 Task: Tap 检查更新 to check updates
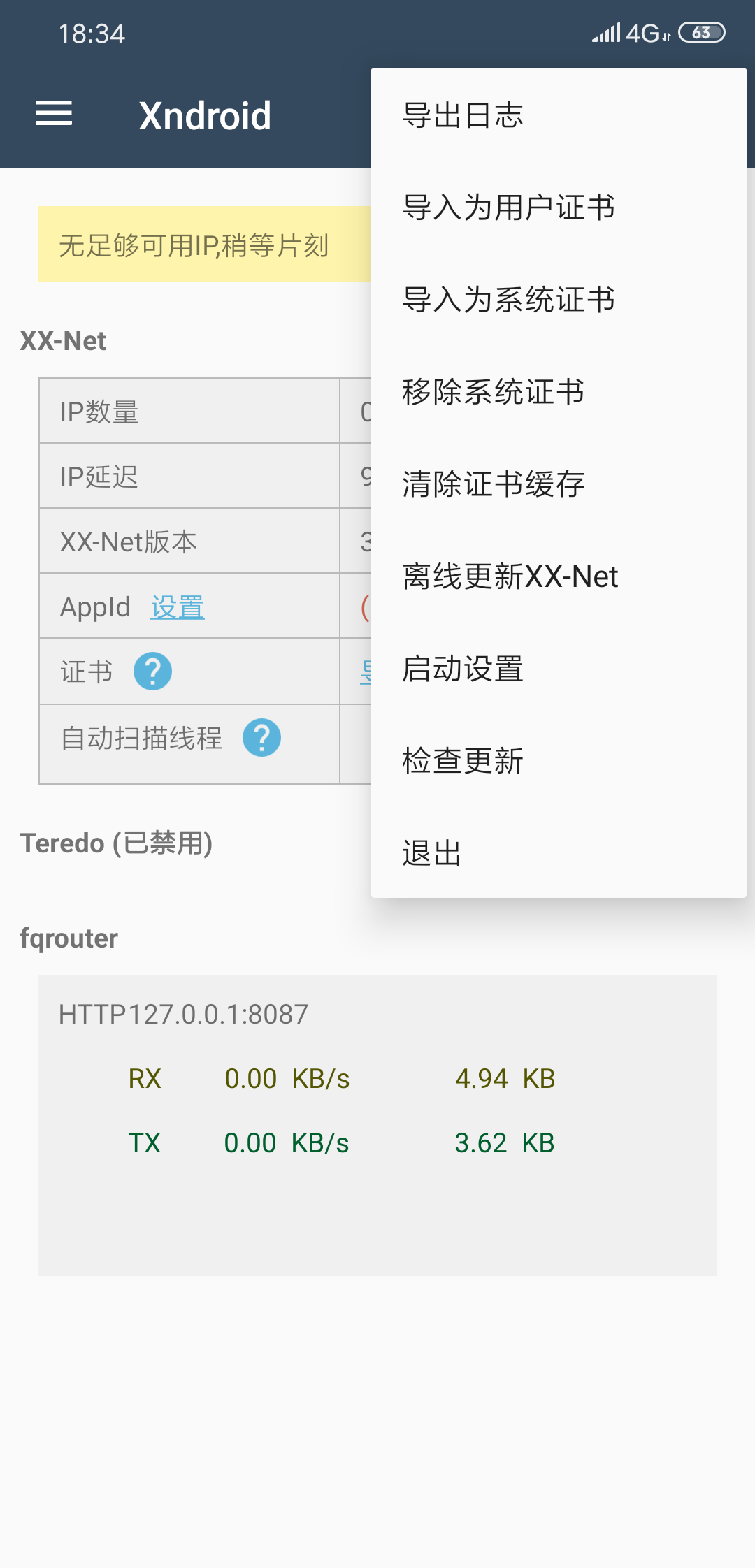559,761
